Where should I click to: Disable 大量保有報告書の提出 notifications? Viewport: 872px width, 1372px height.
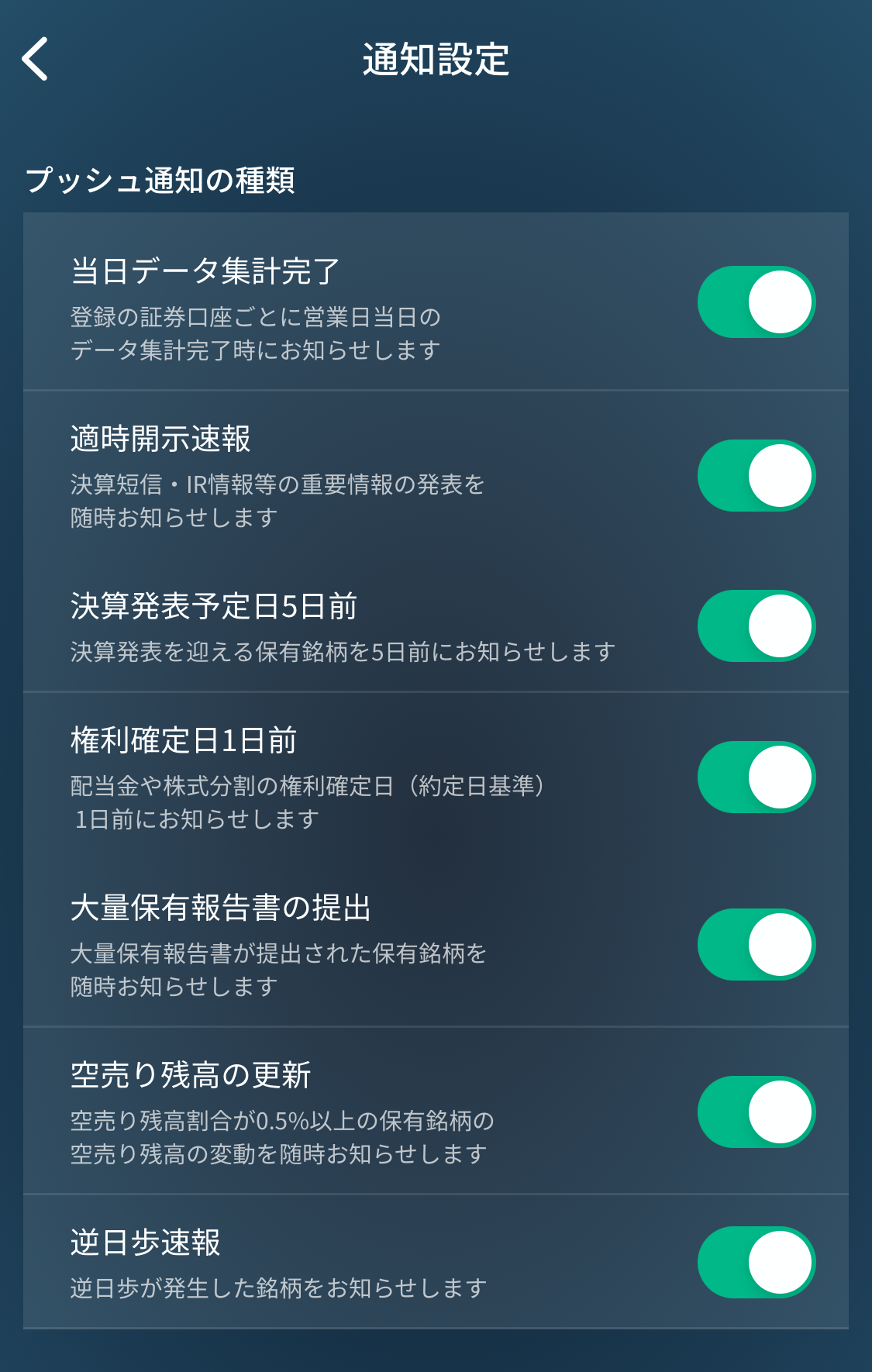(x=756, y=945)
